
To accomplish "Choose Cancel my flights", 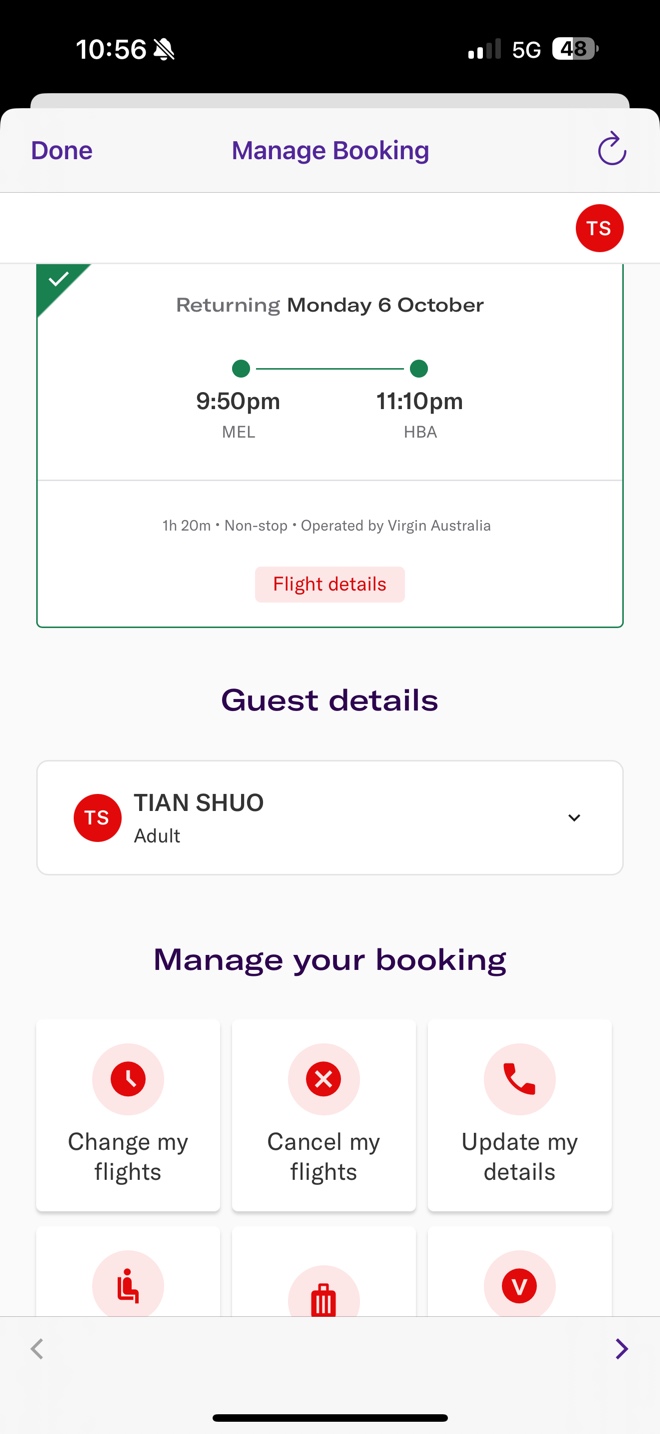I will (x=323, y=1115).
